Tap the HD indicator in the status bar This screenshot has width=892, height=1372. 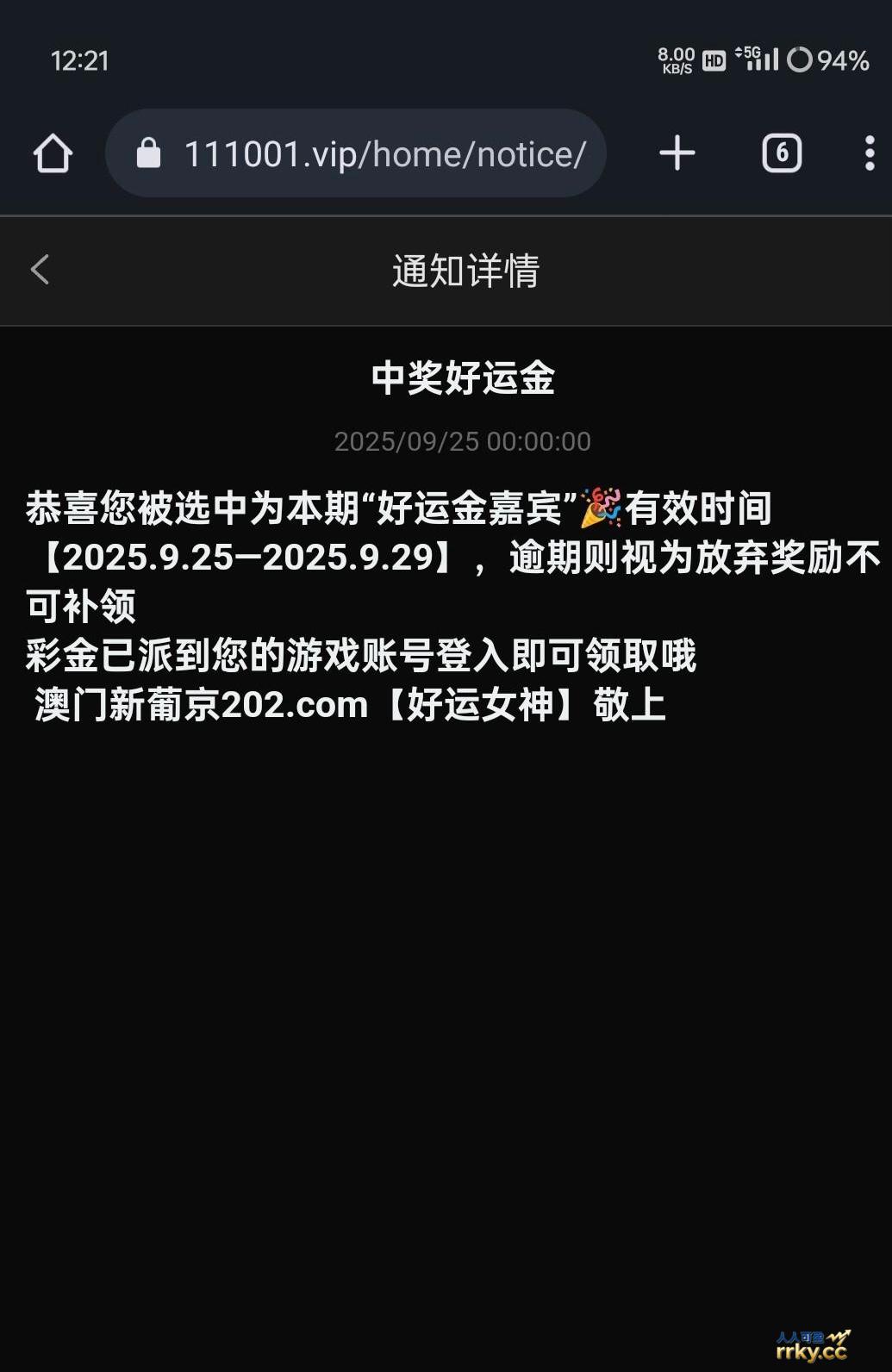[712, 59]
